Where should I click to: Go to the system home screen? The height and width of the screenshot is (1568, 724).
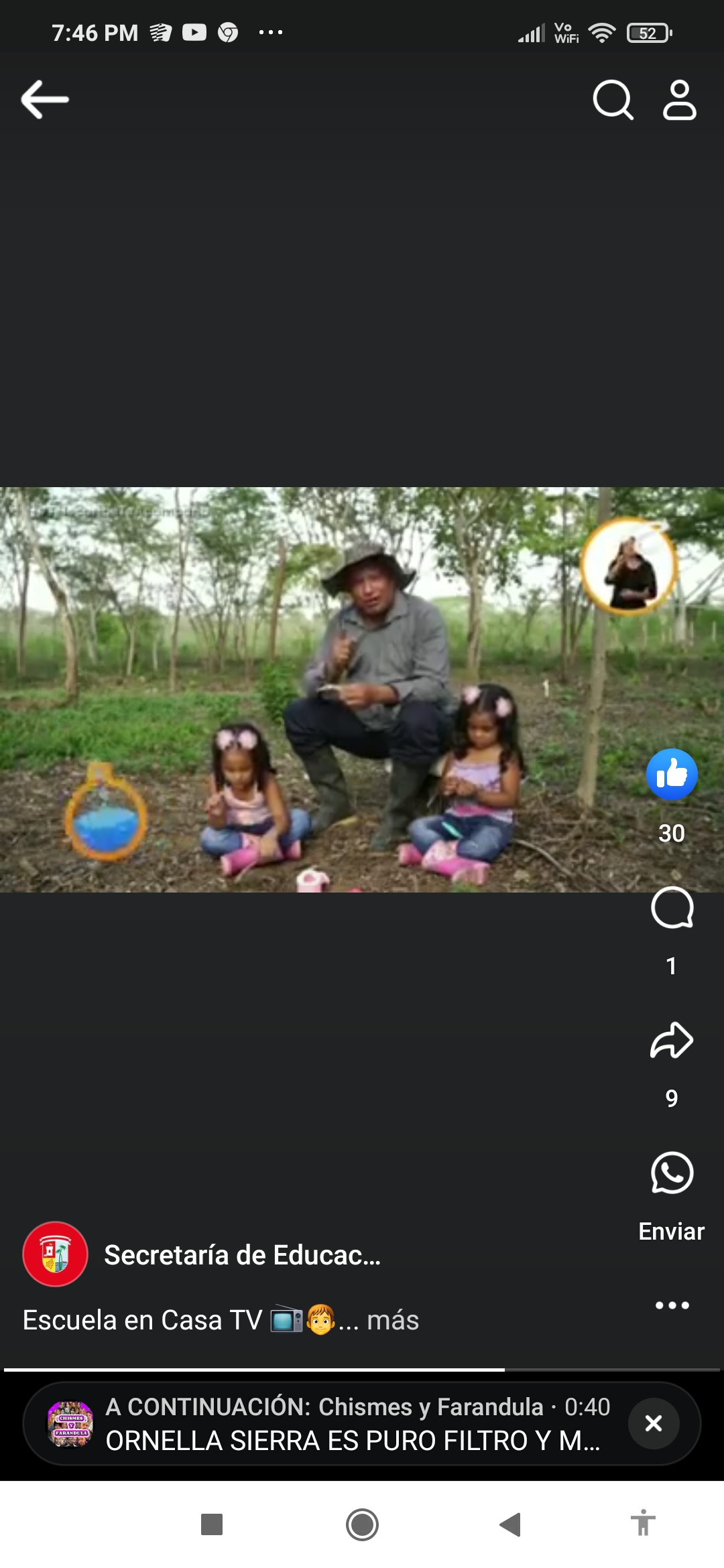point(362,1525)
